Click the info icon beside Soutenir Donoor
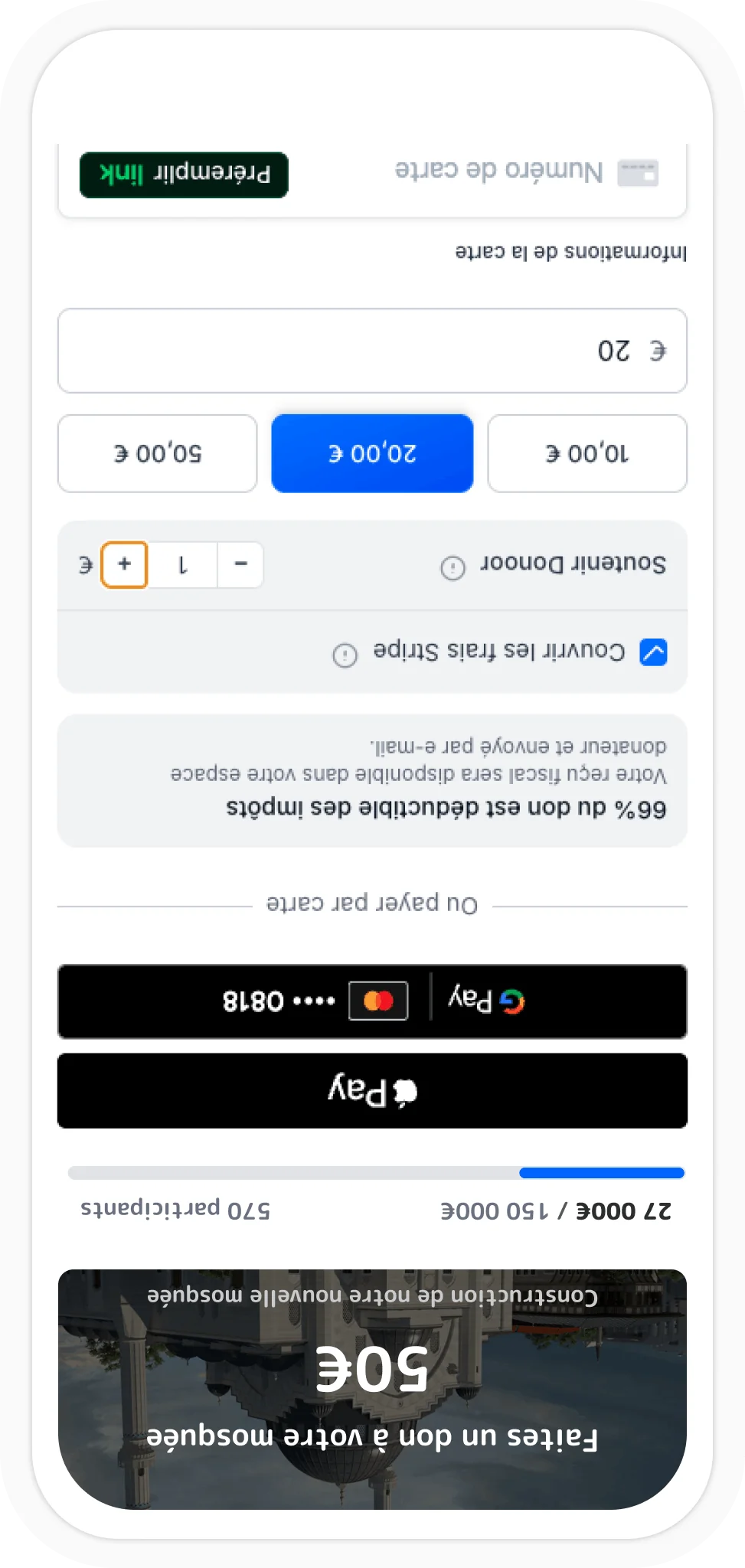The width and height of the screenshot is (745, 1568). coord(451,564)
